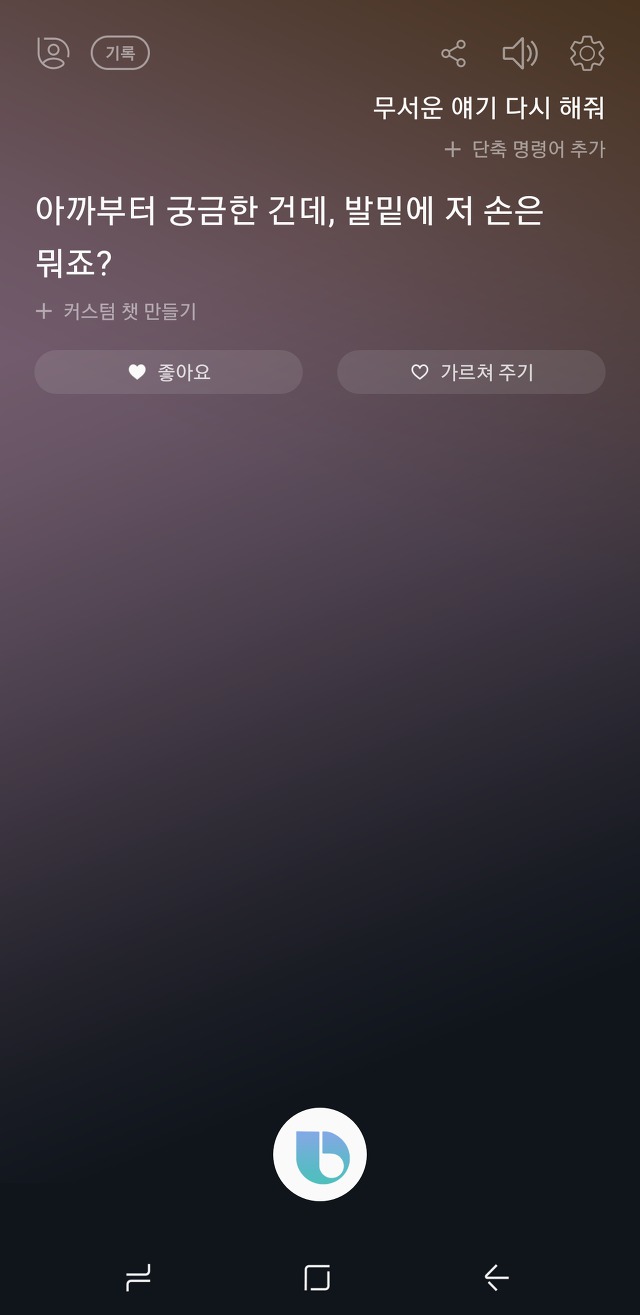Viewport: 640px width, 1315px height.
Task: Mute the voice feedback speaker
Action: coord(519,54)
